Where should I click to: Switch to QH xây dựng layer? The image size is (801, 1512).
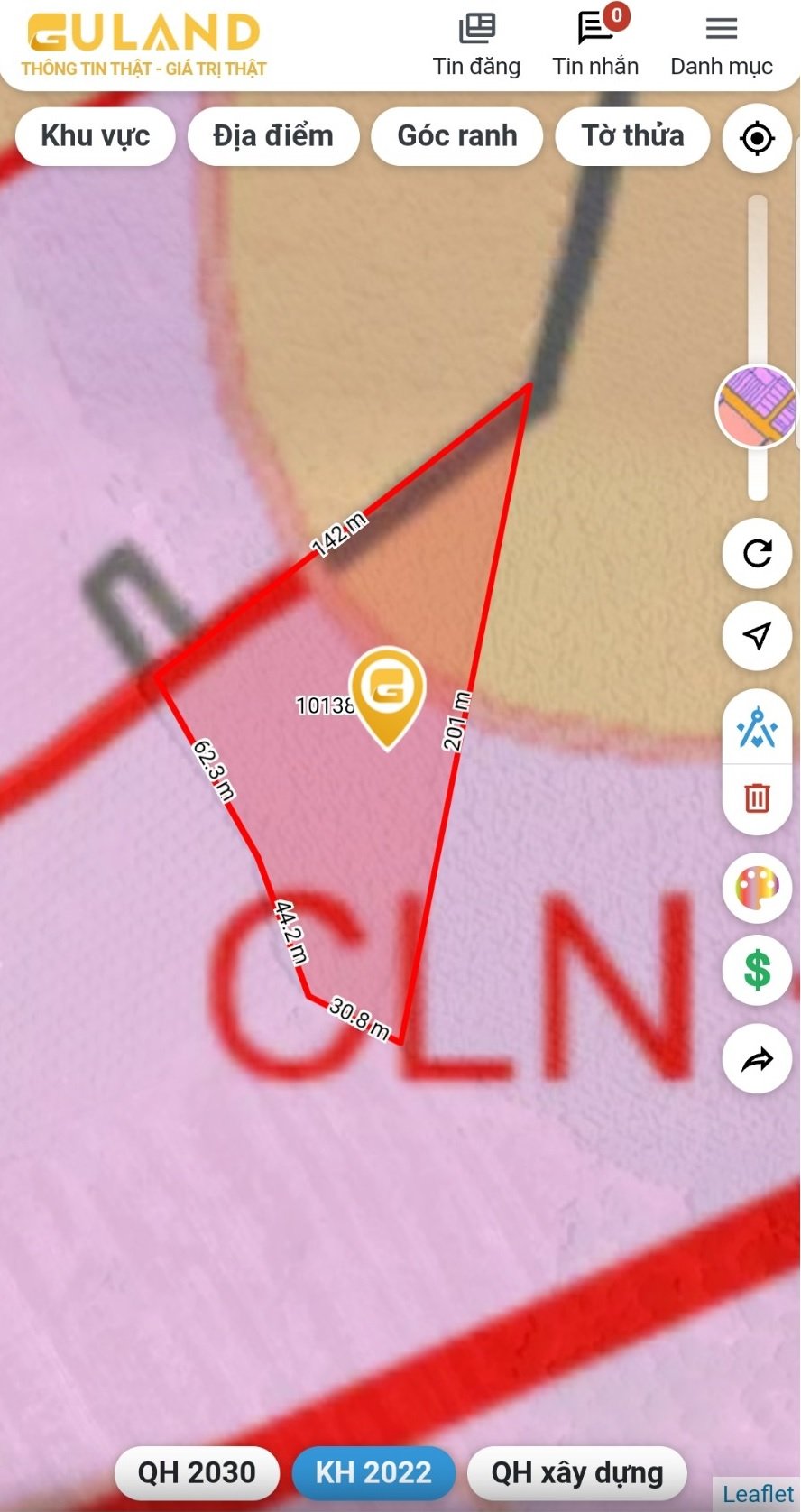577,1473
